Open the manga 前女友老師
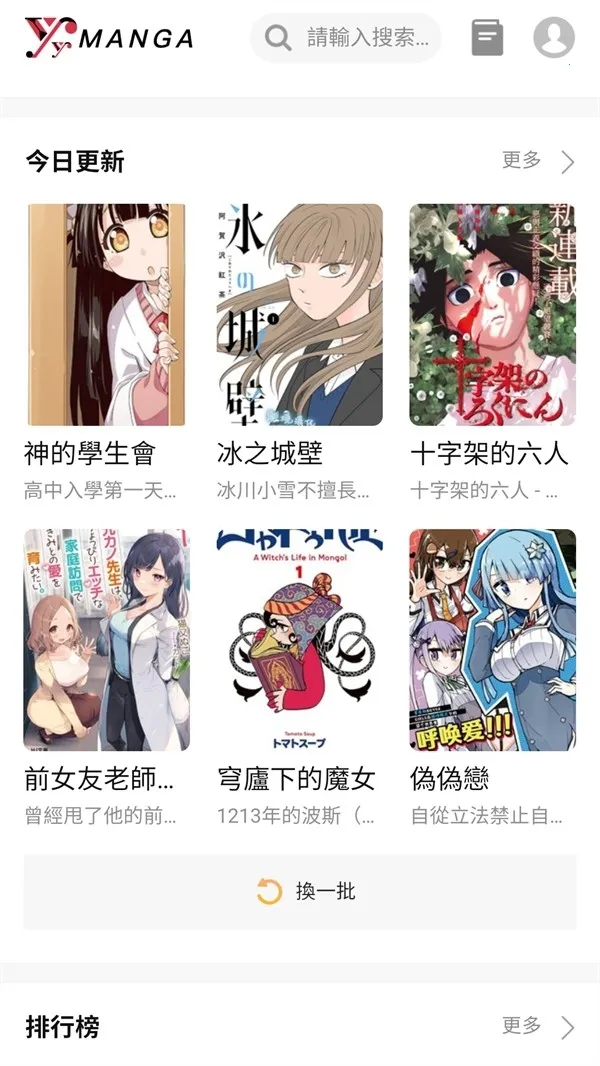Viewport: 600px width, 1066px height. (106, 640)
